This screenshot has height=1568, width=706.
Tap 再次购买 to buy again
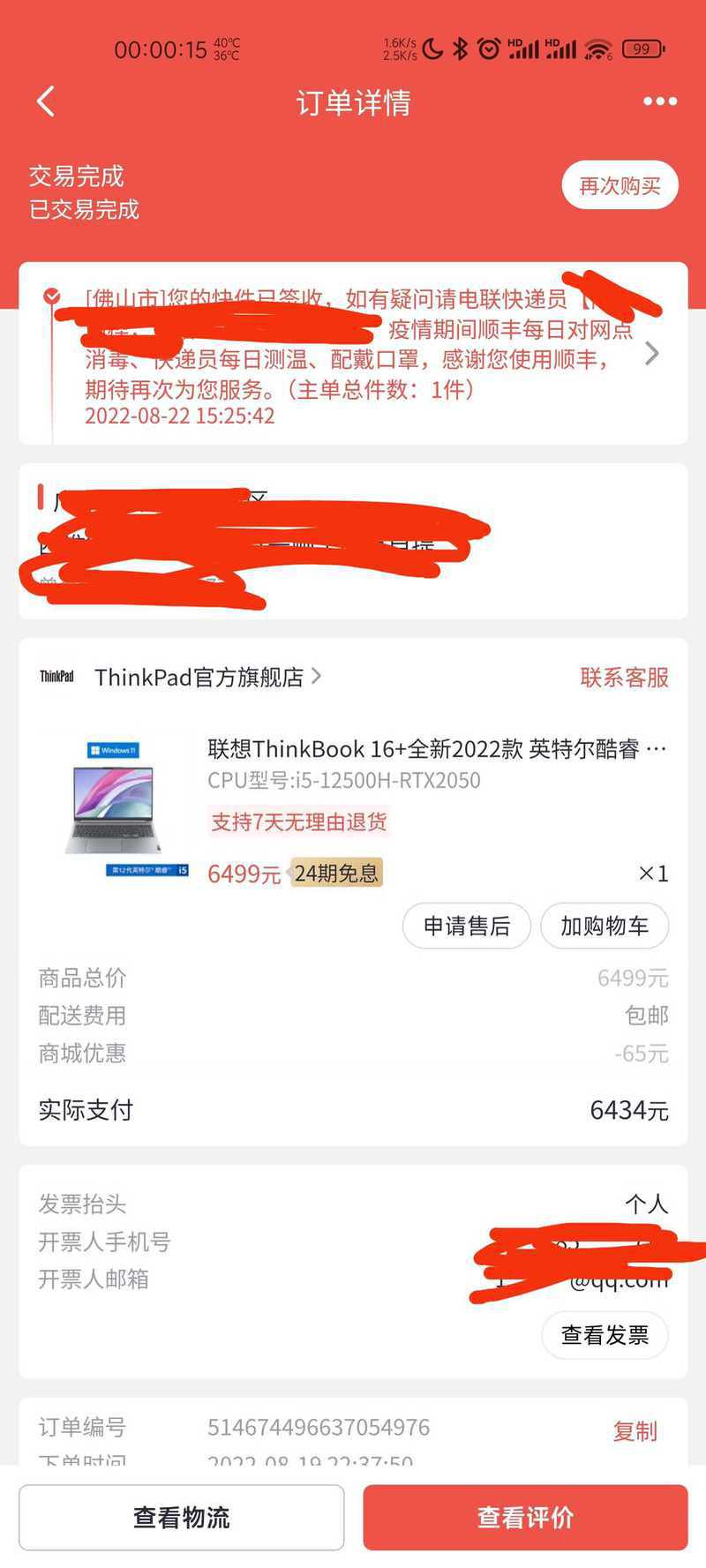[x=620, y=185]
